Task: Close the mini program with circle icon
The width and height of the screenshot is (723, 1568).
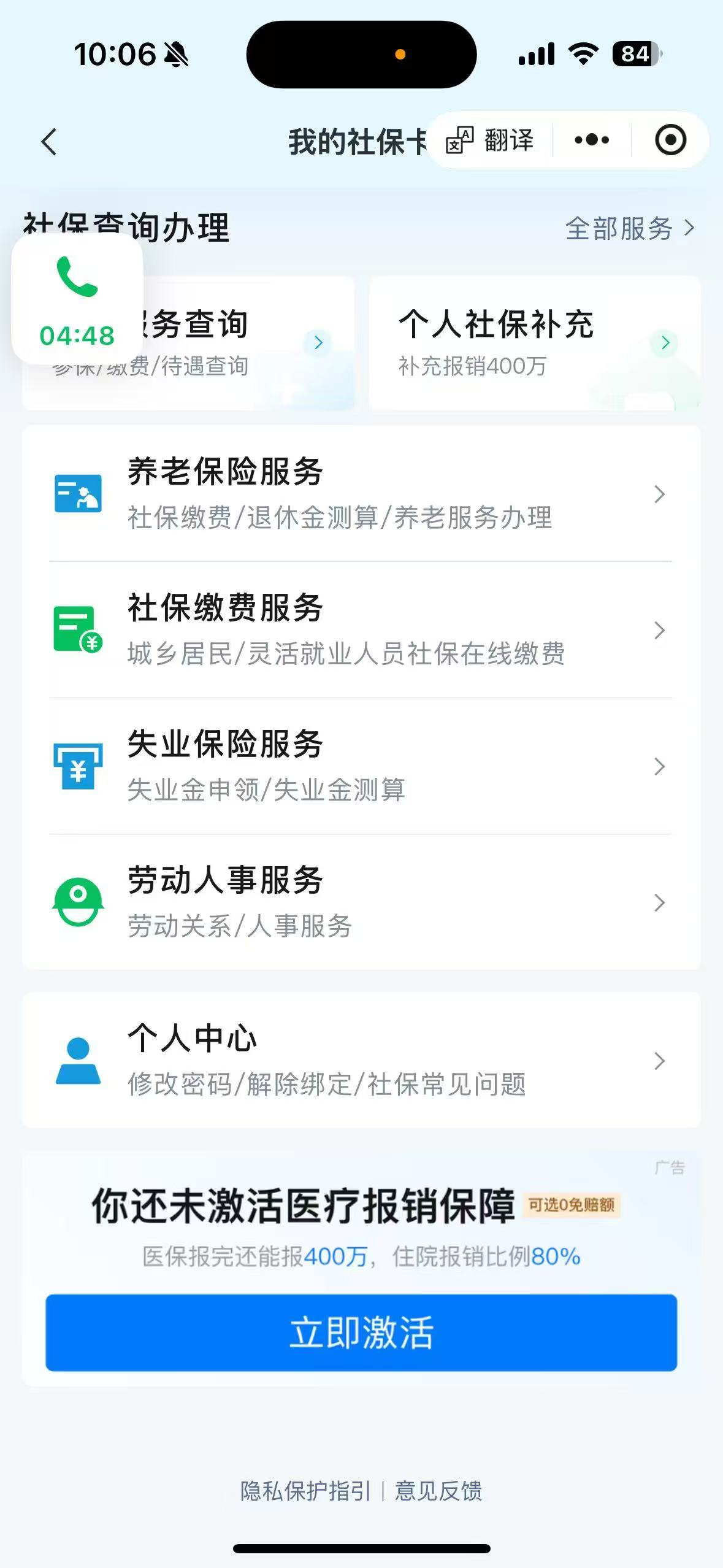Action: point(670,140)
